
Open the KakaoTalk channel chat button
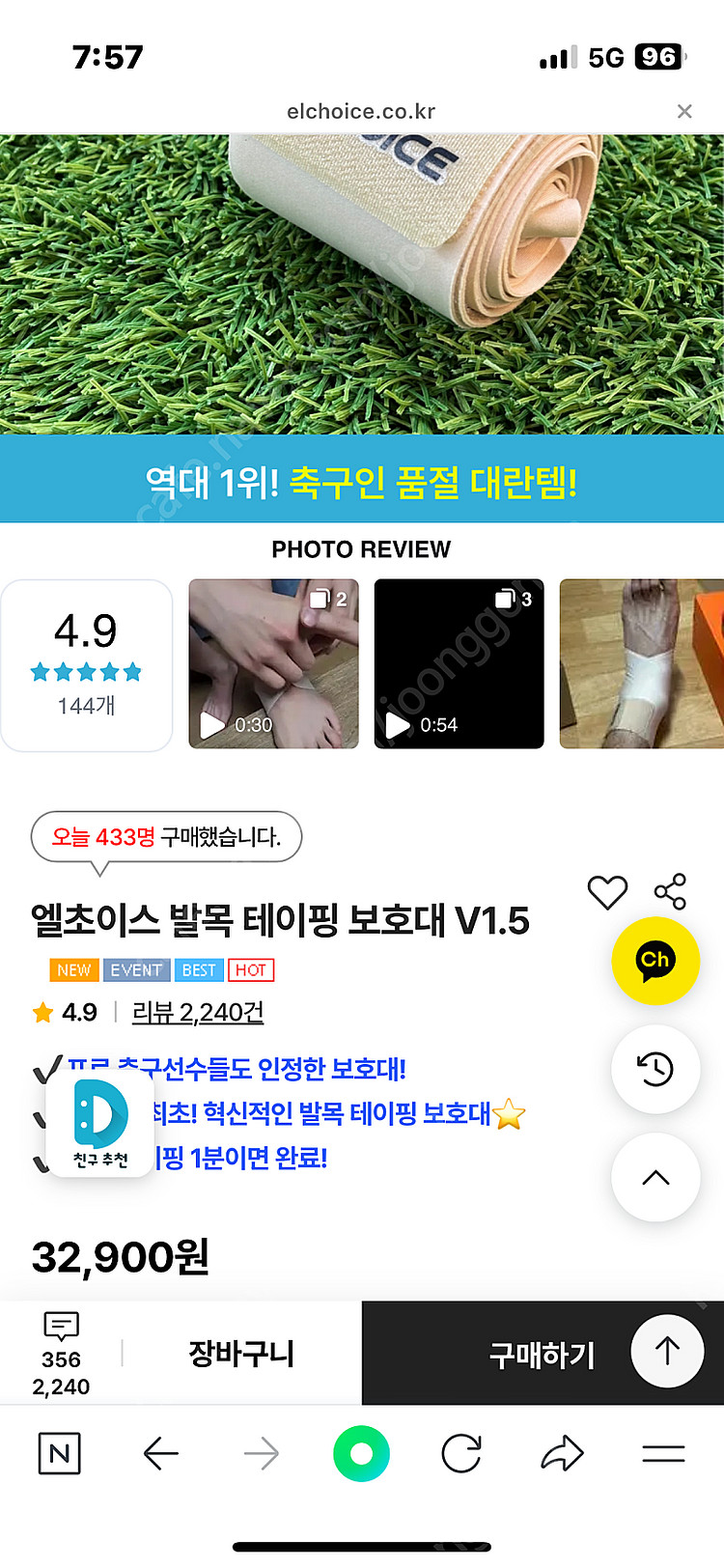(655, 961)
